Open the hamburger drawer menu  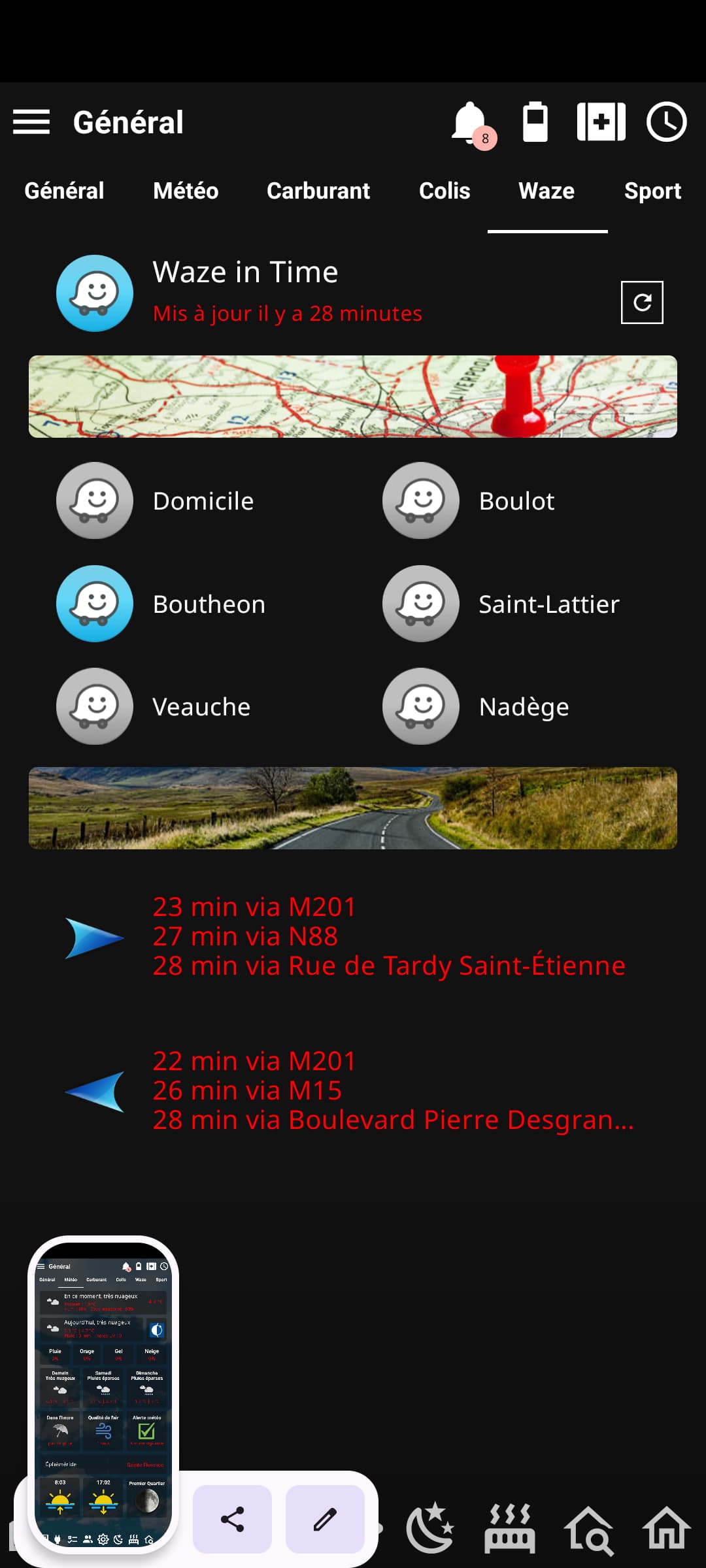coord(31,122)
